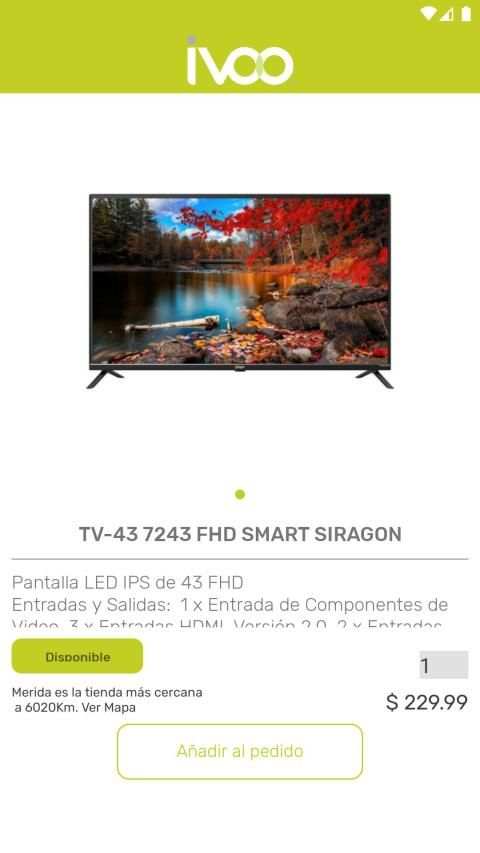This screenshot has width=480, height=853.
Task: Edit the quantity field showing 1
Action: tap(443, 665)
